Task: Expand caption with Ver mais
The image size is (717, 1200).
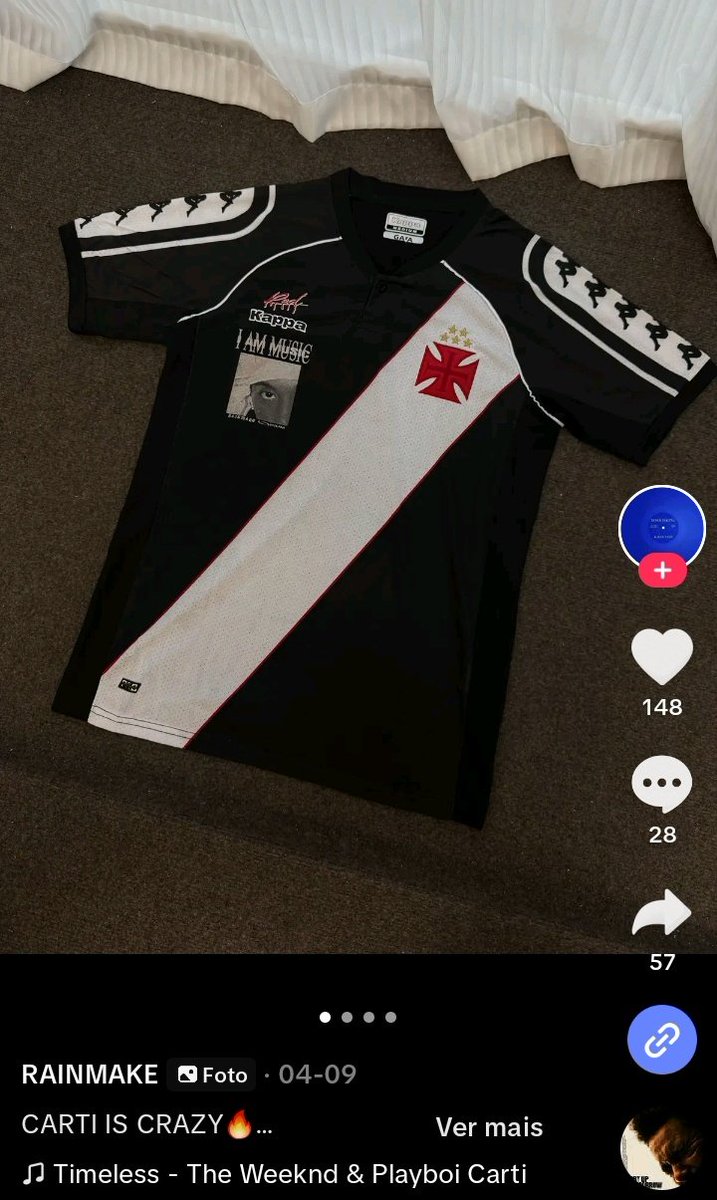Action: coord(489,1127)
